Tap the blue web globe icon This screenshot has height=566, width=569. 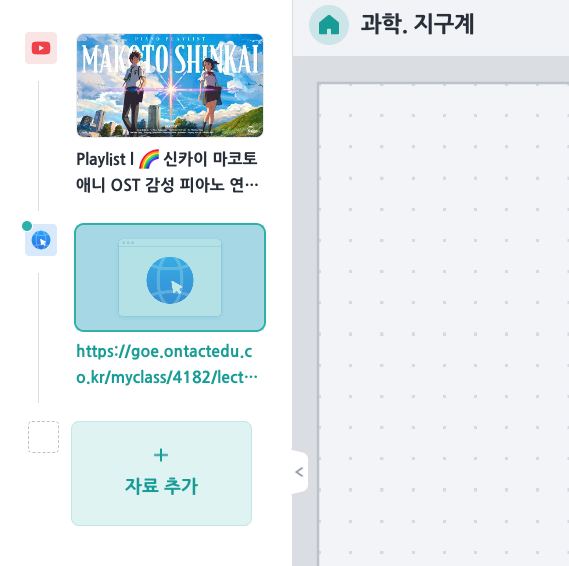click(41, 240)
